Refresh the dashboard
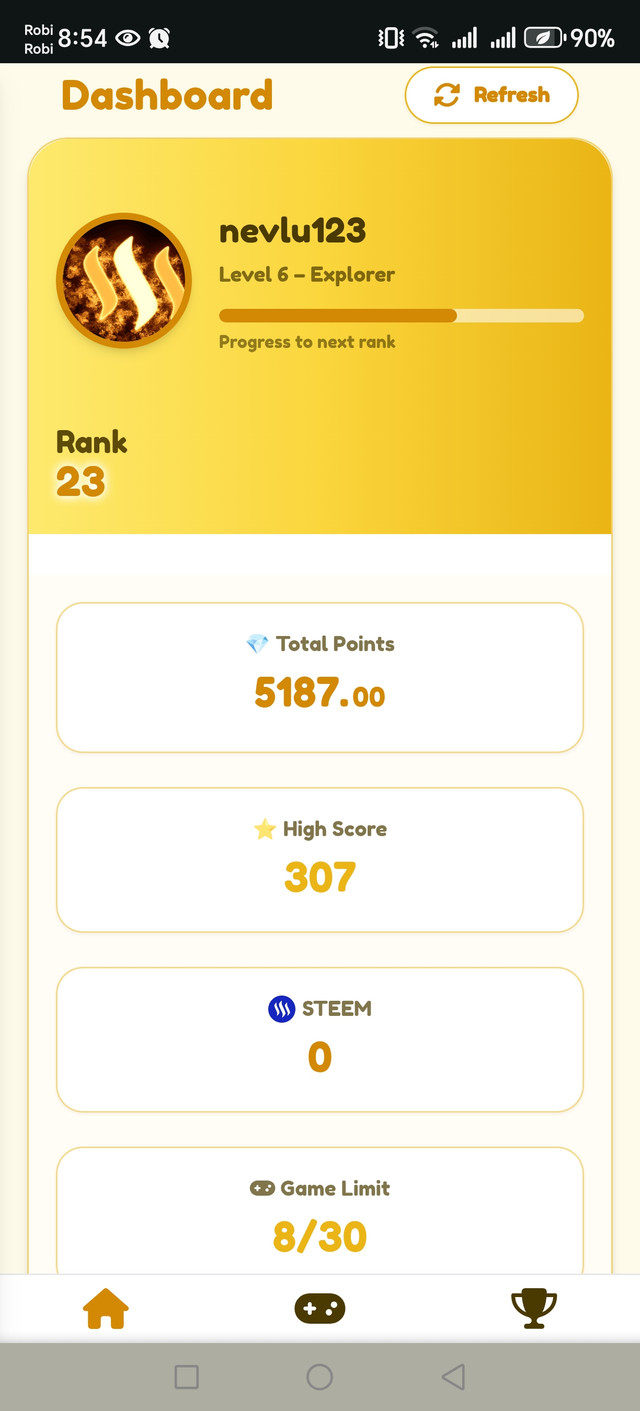The width and height of the screenshot is (640, 1411). 491,95
